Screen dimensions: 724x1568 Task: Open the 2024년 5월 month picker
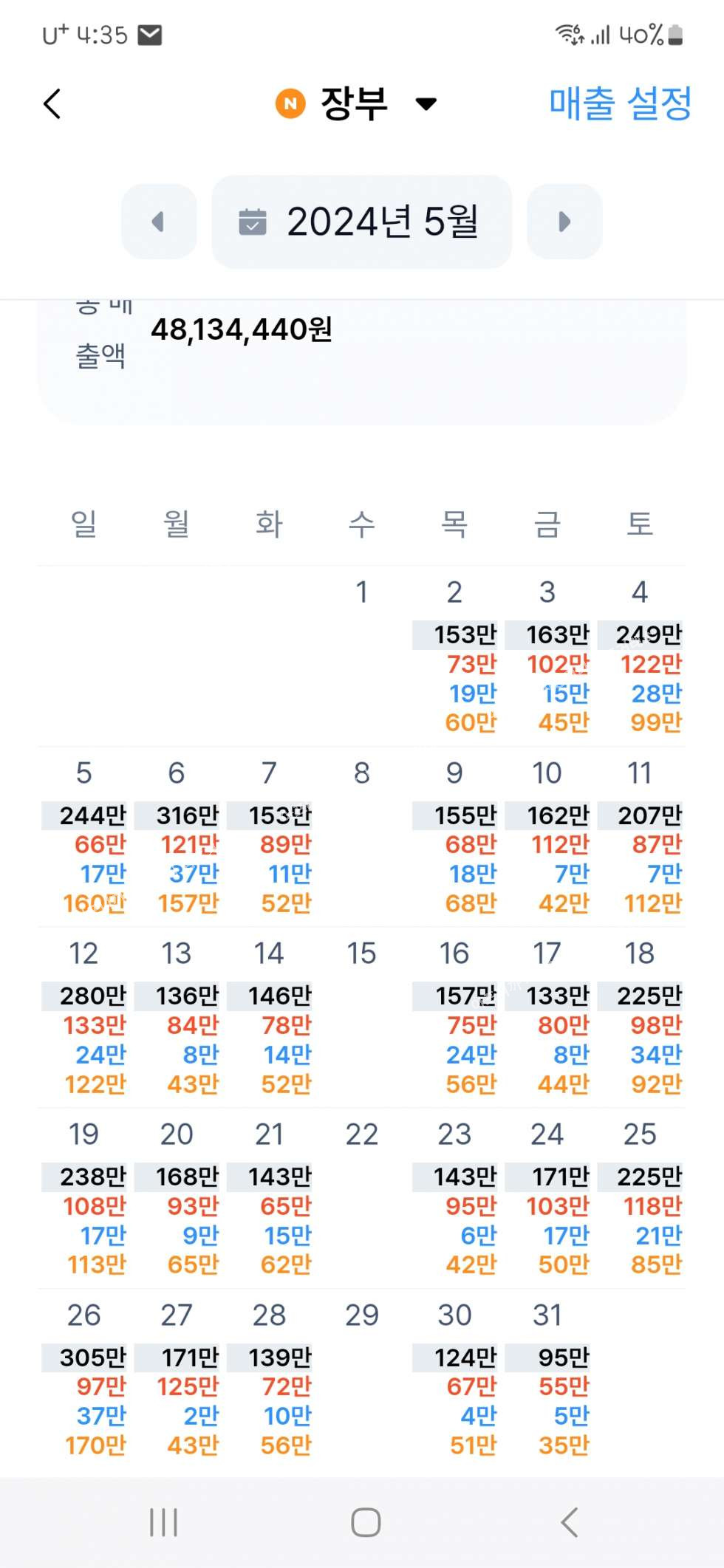click(x=361, y=222)
